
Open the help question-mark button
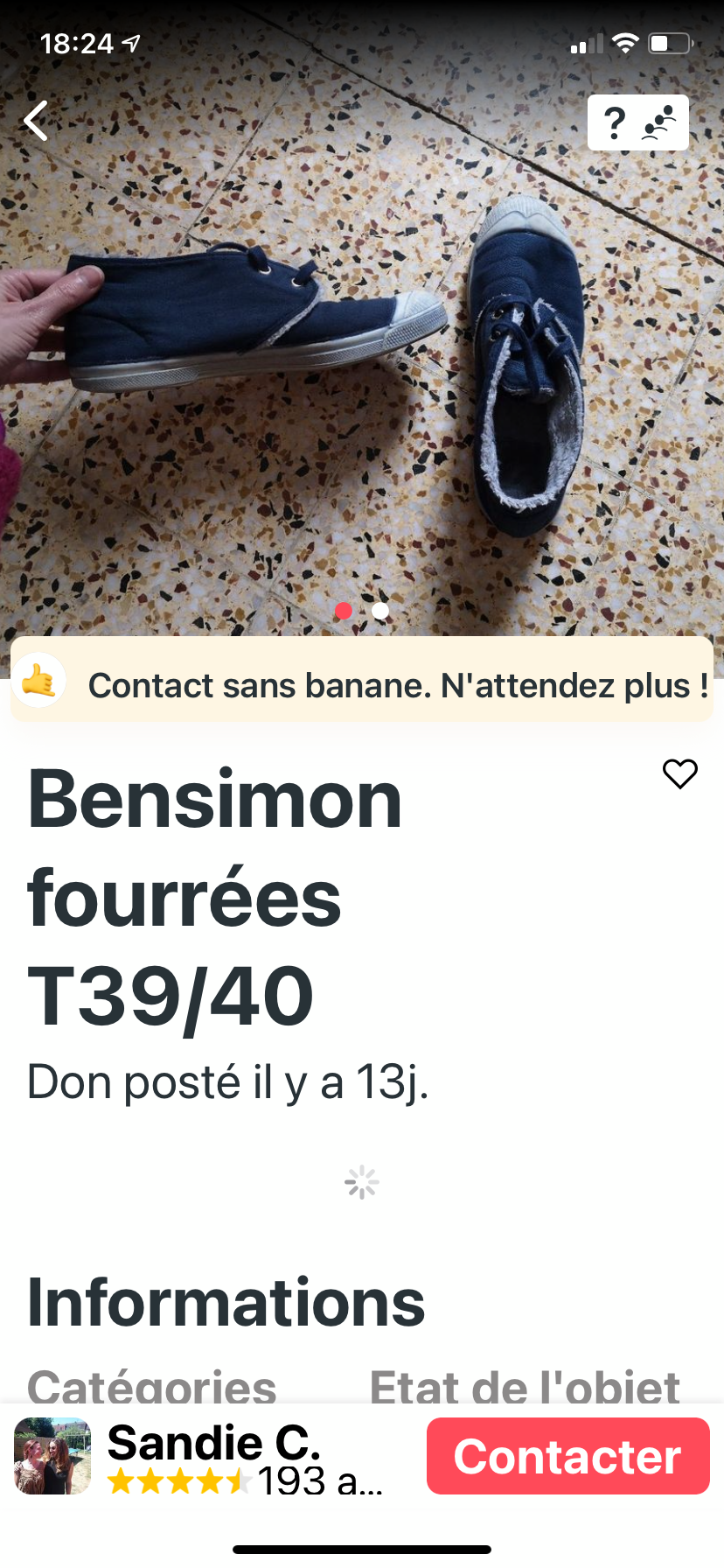[x=637, y=122]
